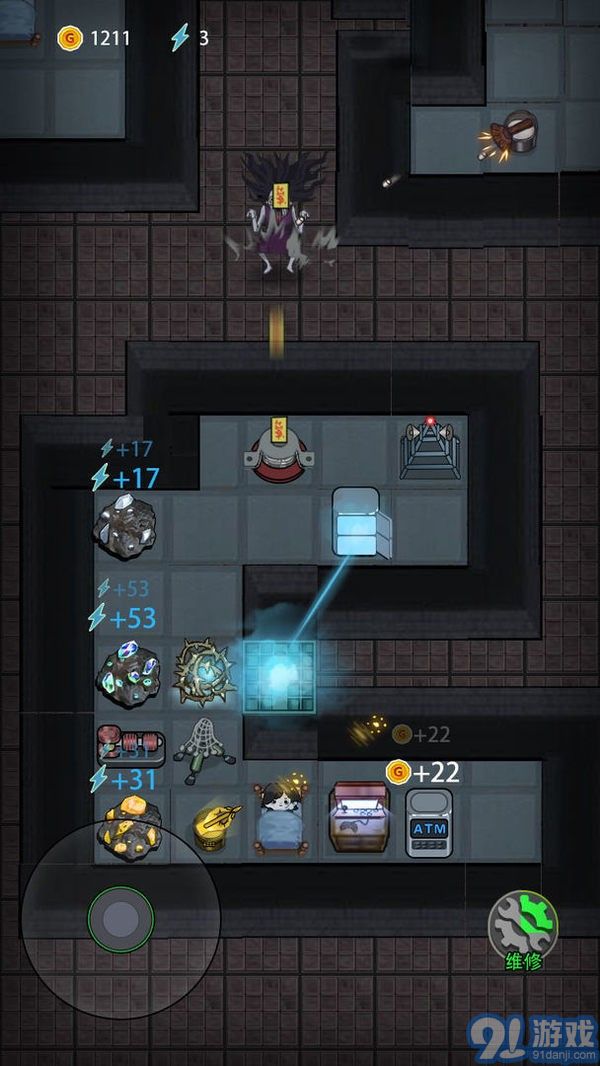Select the glowing refrigerator unit
The height and width of the screenshot is (1066, 600).
[x=355, y=521]
